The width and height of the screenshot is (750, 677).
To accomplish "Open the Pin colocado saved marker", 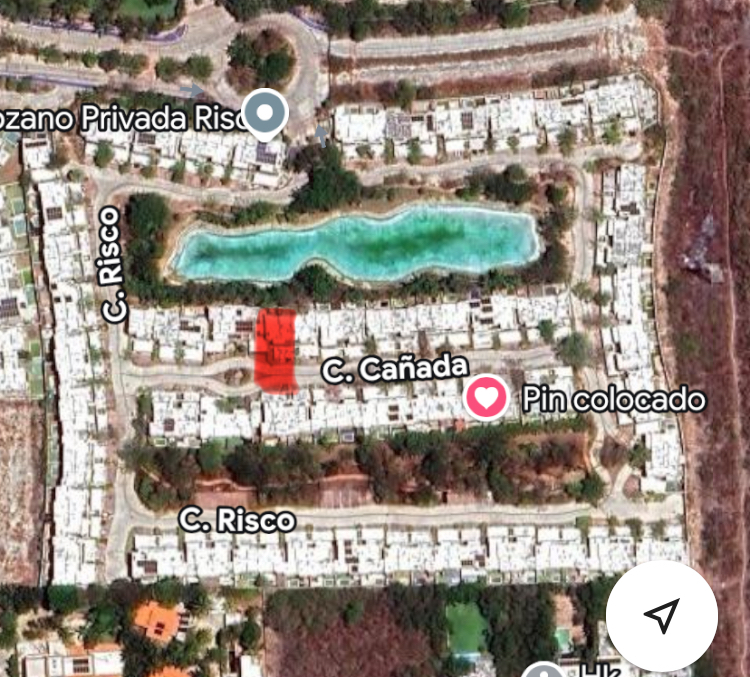I will click(x=487, y=398).
